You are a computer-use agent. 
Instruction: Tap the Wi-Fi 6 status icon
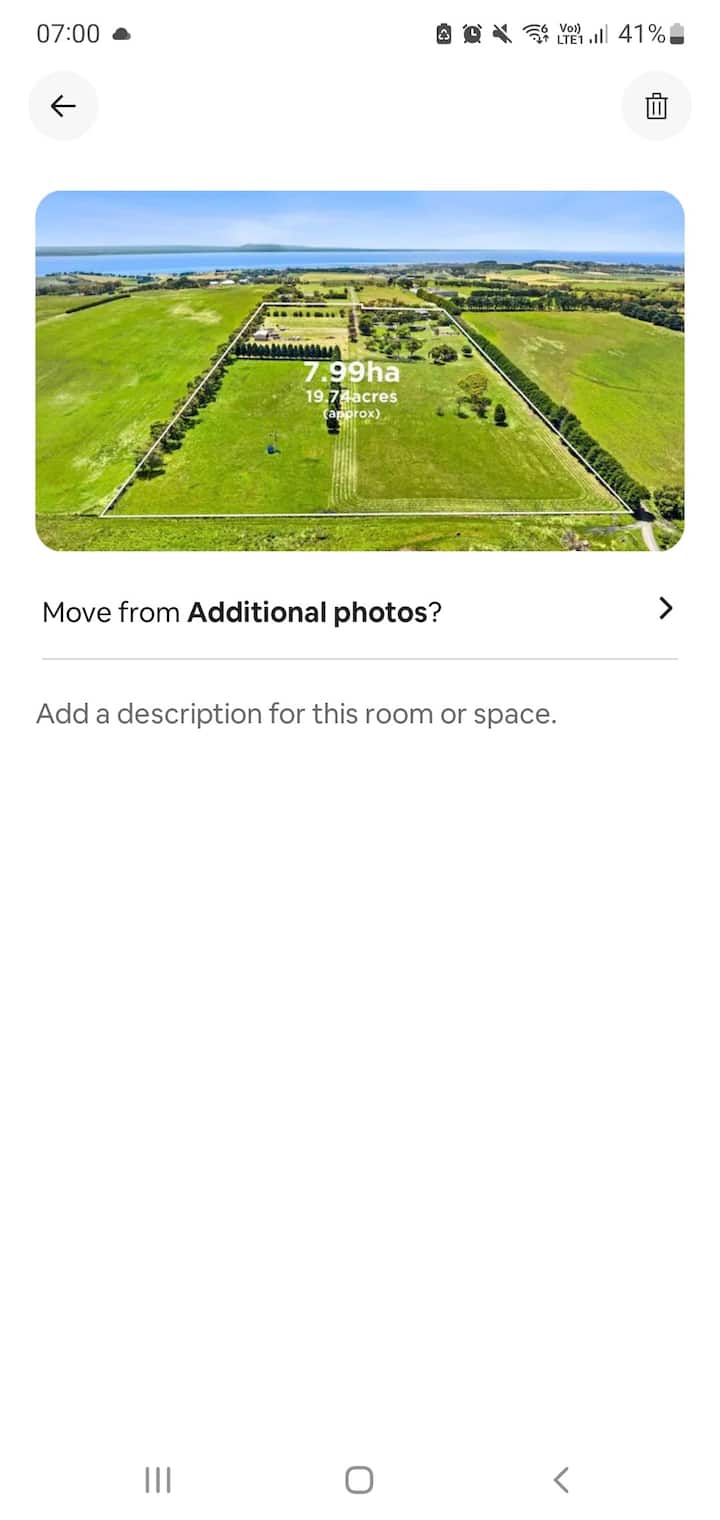pos(536,33)
